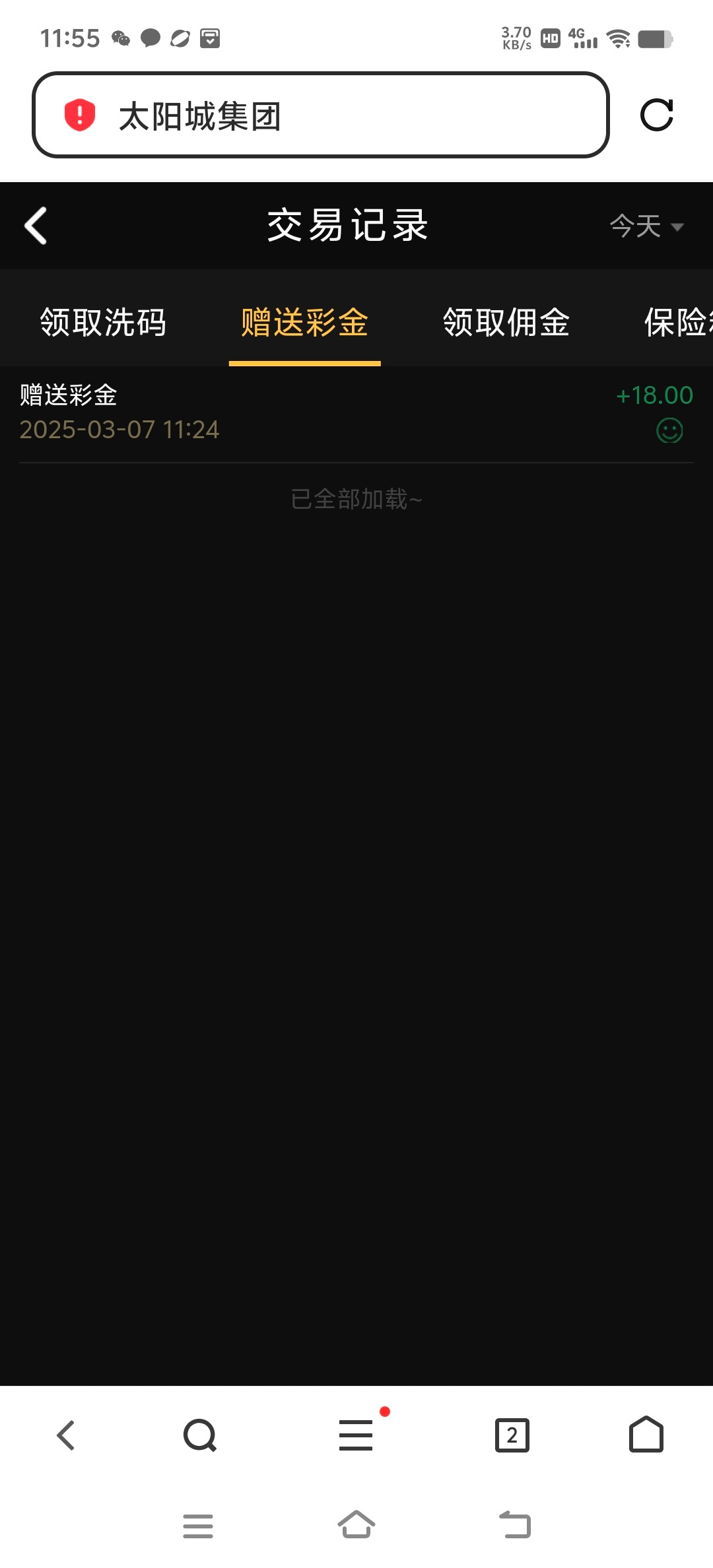Tap the browser back arrow in bottom toolbar
This screenshot has height=1568, width=713.
click(66, 1435)
